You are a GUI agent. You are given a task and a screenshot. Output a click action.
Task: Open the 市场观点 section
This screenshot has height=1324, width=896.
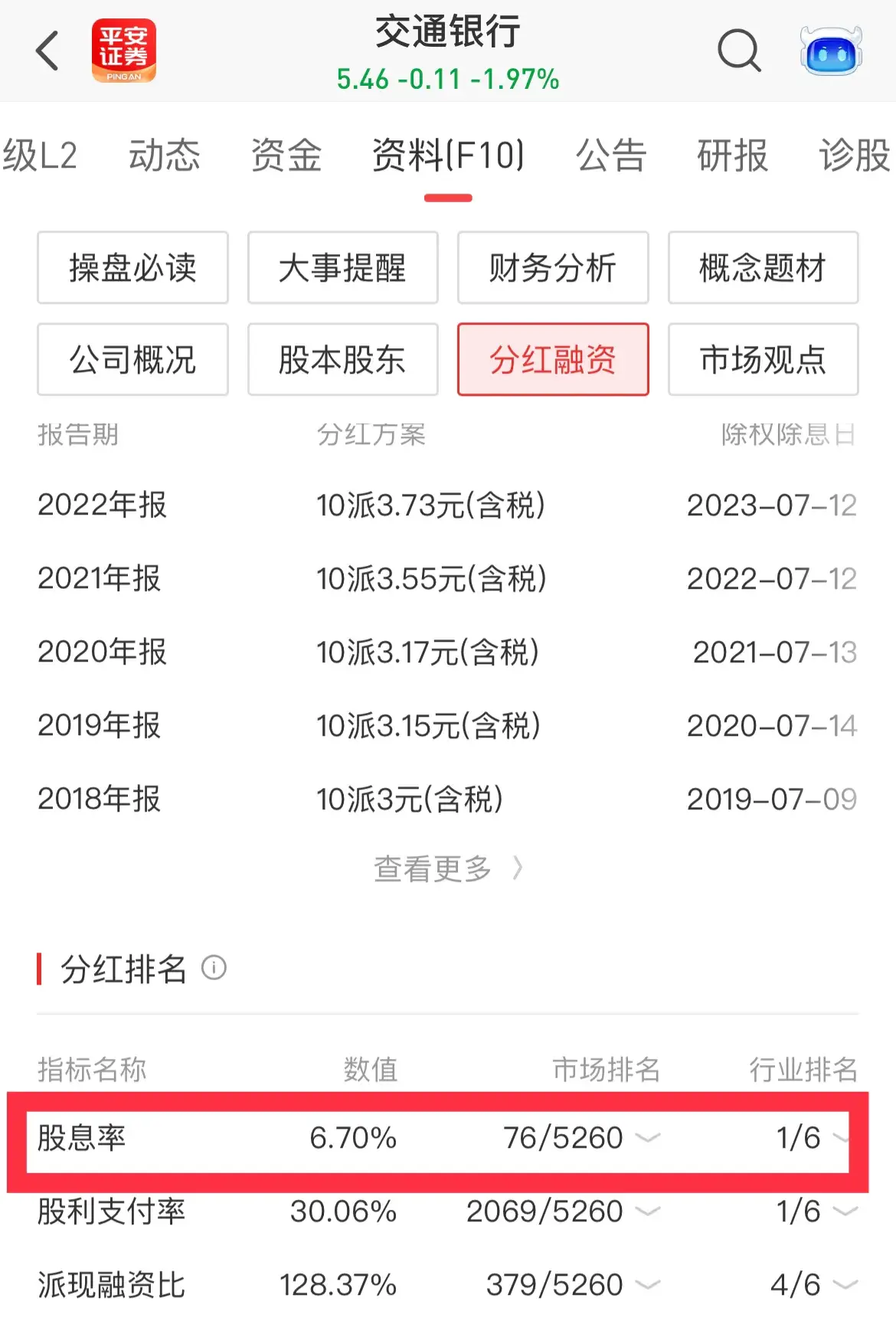pos(763,359)
